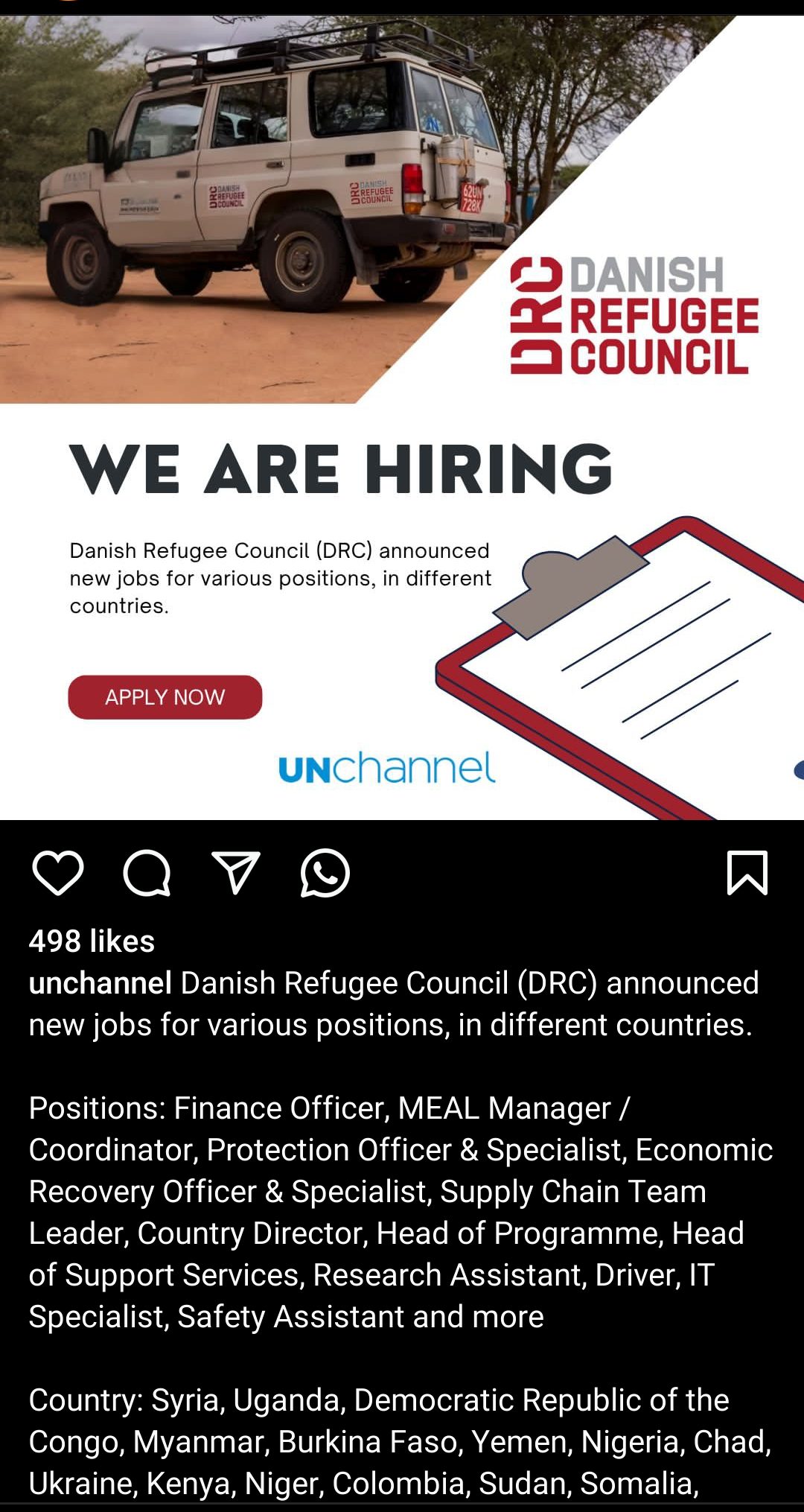Send this post to WhatsApp
804x1512 pixels.
(325, 872)
